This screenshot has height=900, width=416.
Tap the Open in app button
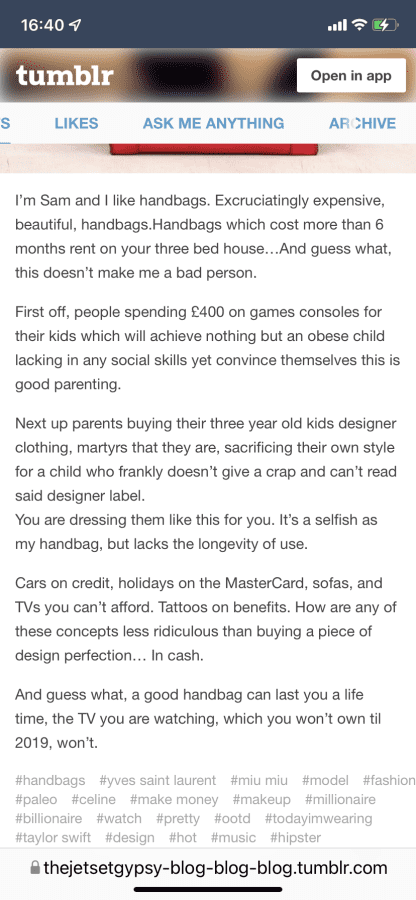click(351, 75)
